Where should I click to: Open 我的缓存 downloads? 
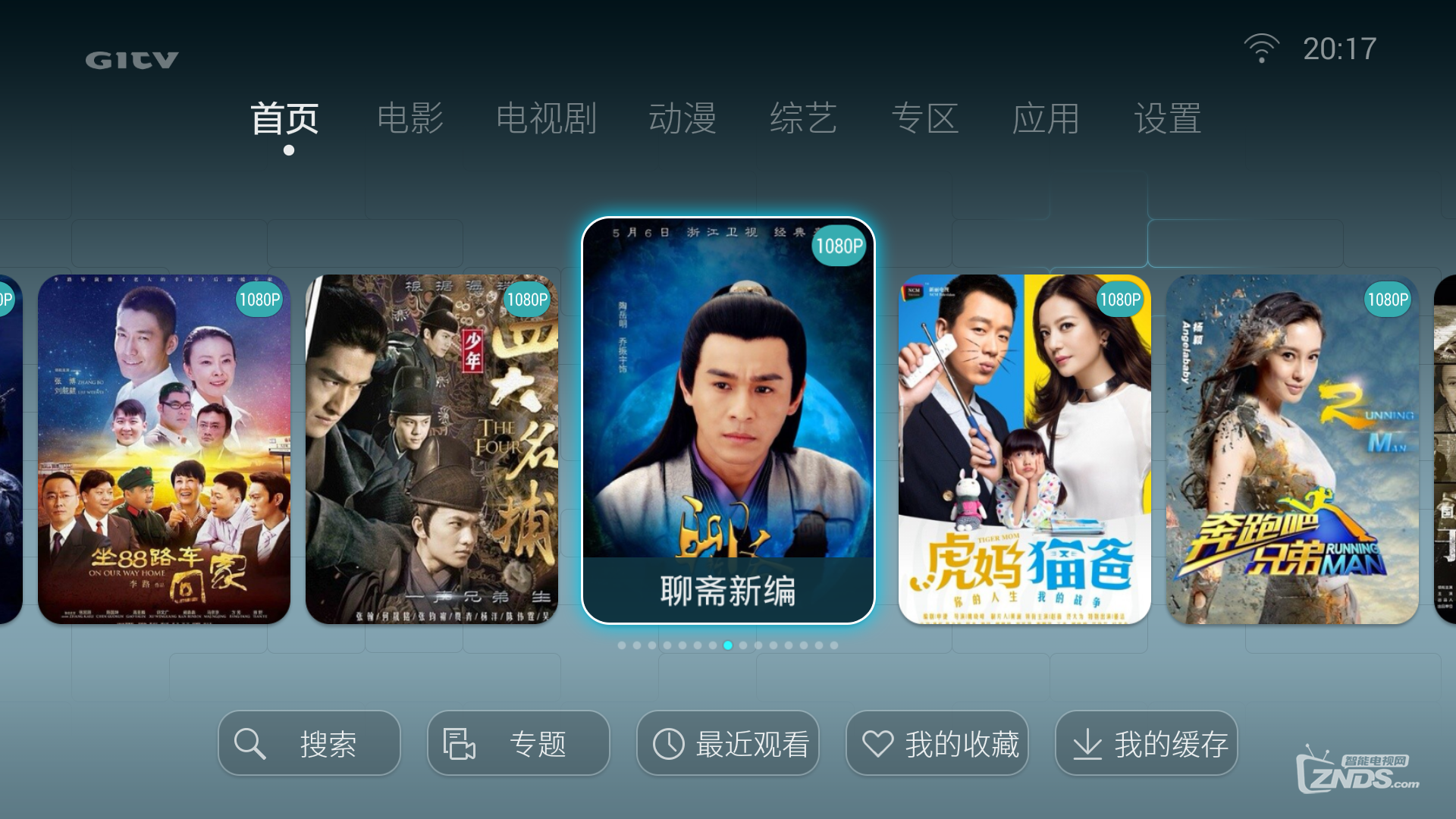pyautogui.click(x=1147, y=743)
